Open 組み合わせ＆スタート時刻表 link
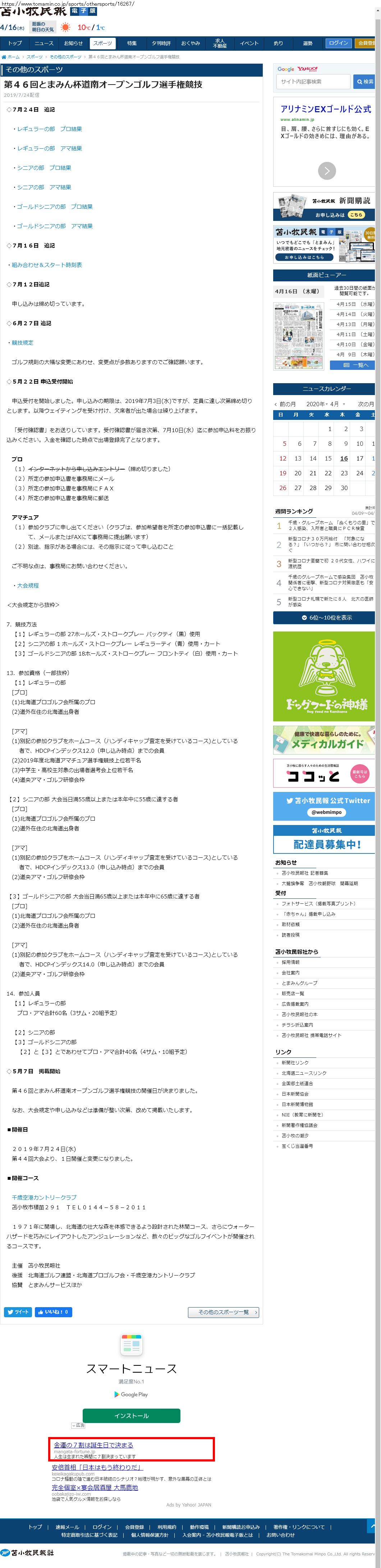The height and width of the screenshot is (1568, 381). [x=47, y=266]
